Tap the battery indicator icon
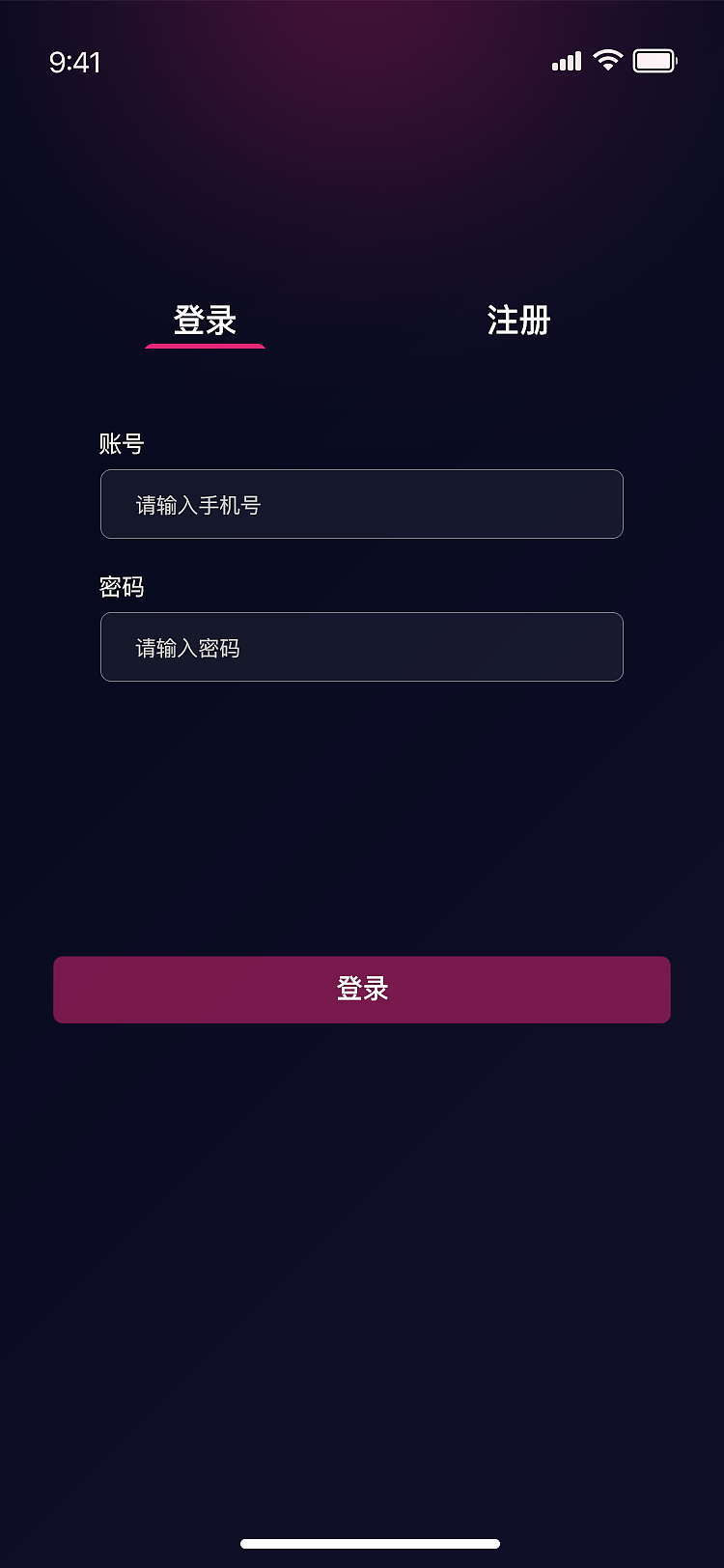724x1568 pixels. coord(654,60)
